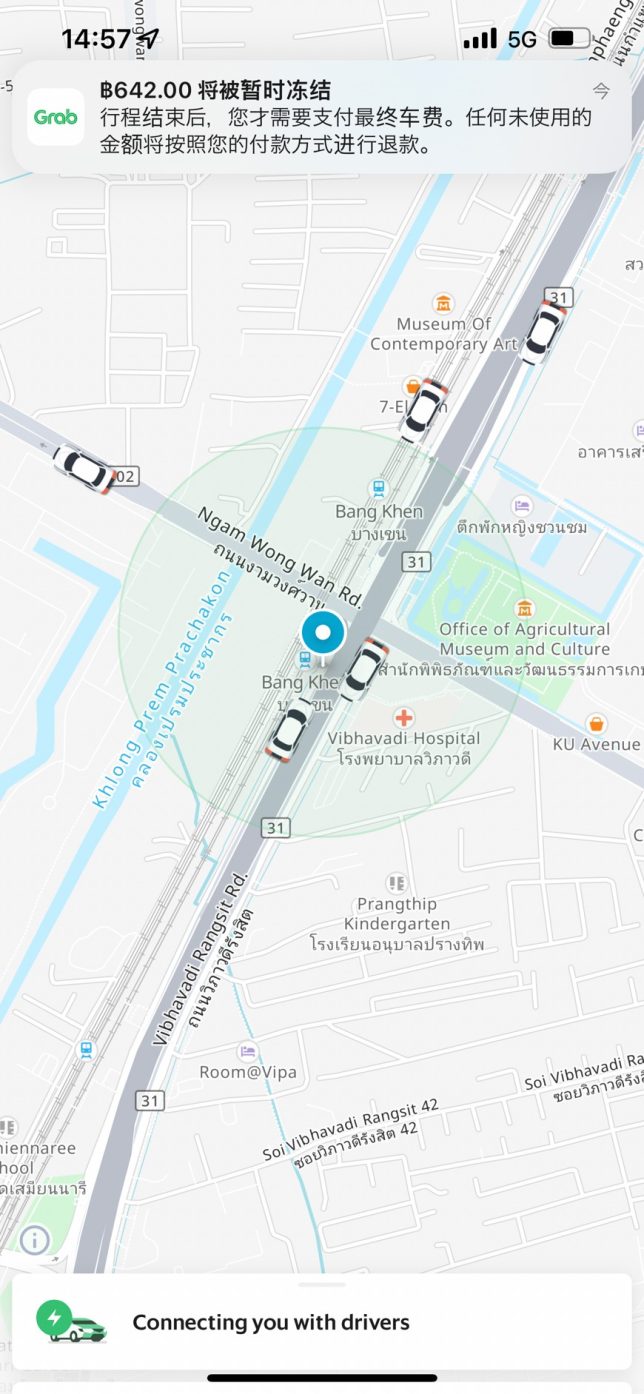Screen dimensions: 644x1394
Task: Tap the blue pickup location pin
Action: pyautogui.click(x=323, y=634)
